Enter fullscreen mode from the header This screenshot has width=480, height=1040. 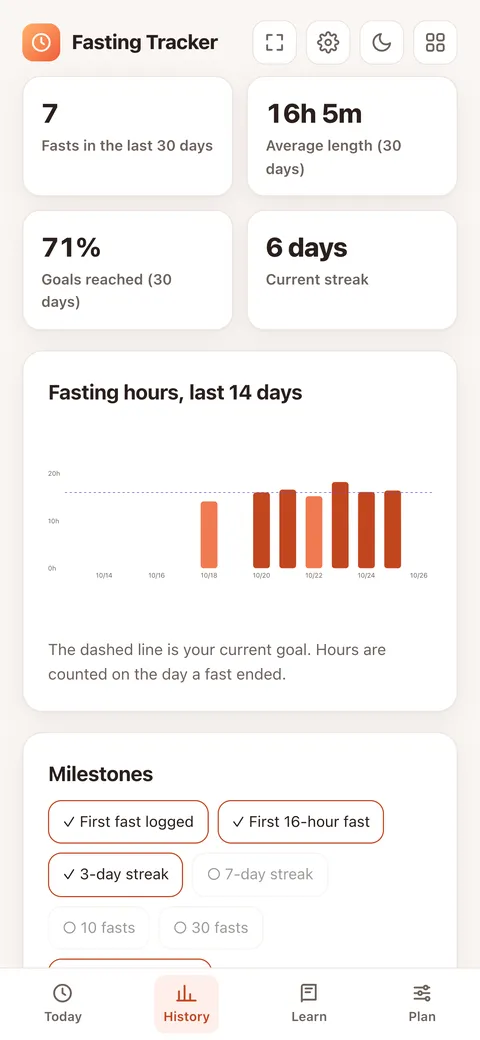[x=274, y=42]
